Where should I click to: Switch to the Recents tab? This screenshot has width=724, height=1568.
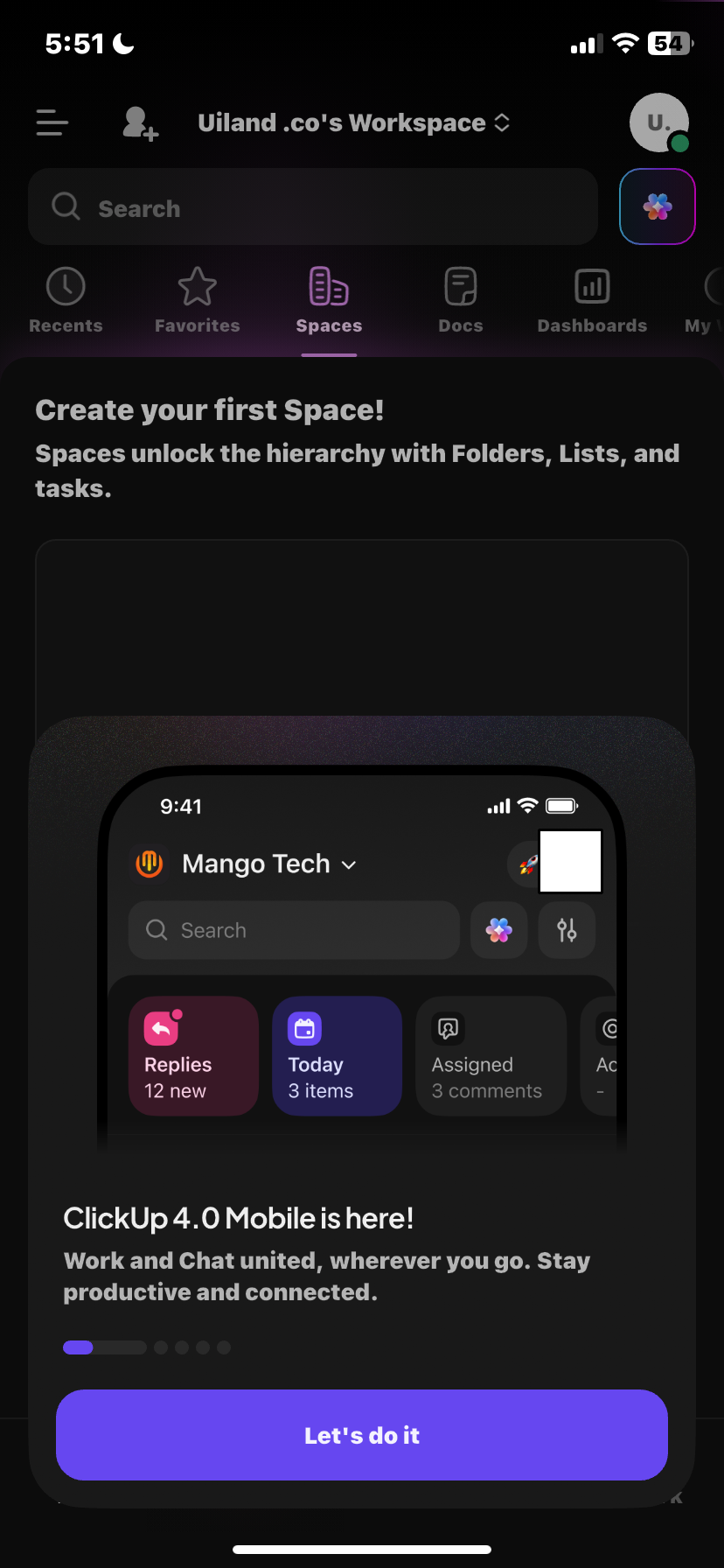(66, 301)
